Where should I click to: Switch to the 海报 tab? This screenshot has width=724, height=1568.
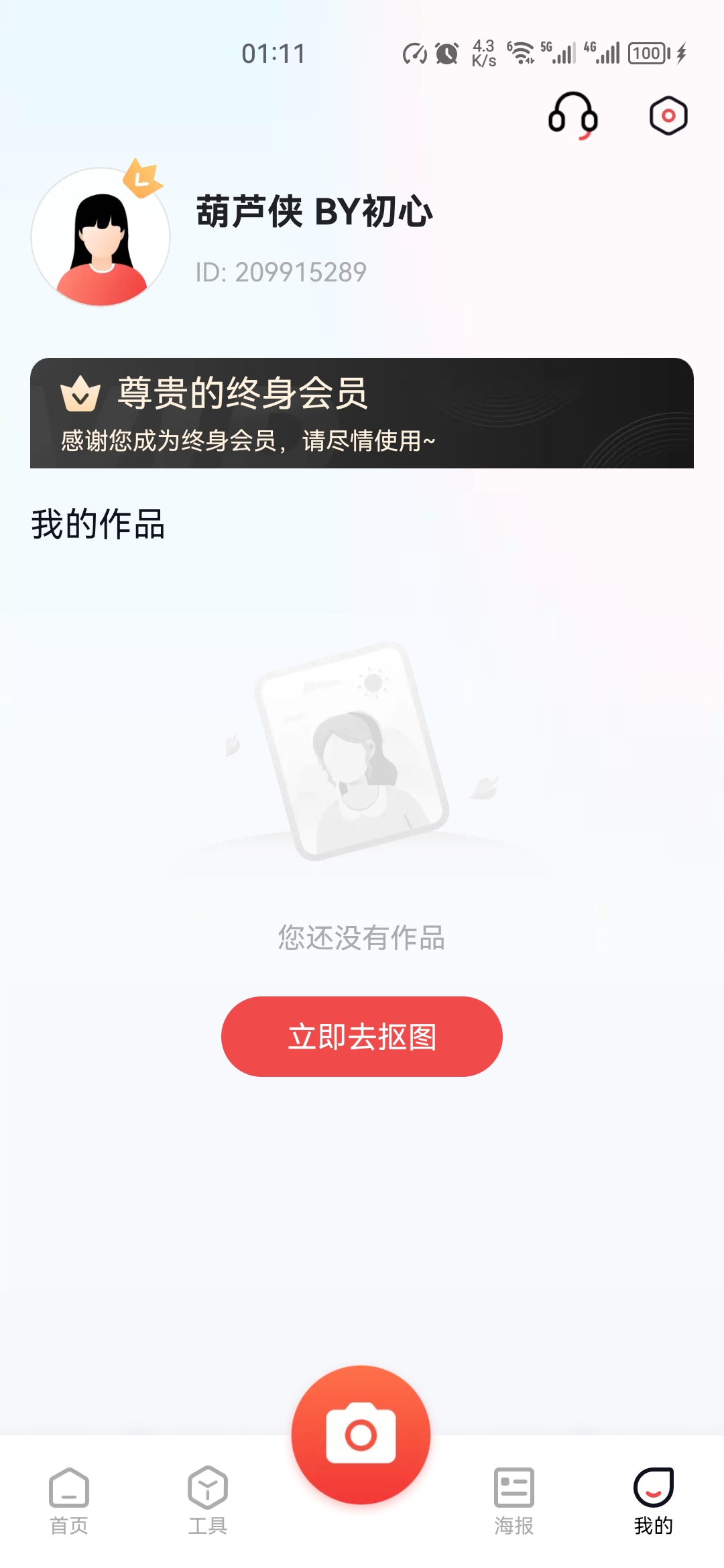click(x=514, y=1501)
